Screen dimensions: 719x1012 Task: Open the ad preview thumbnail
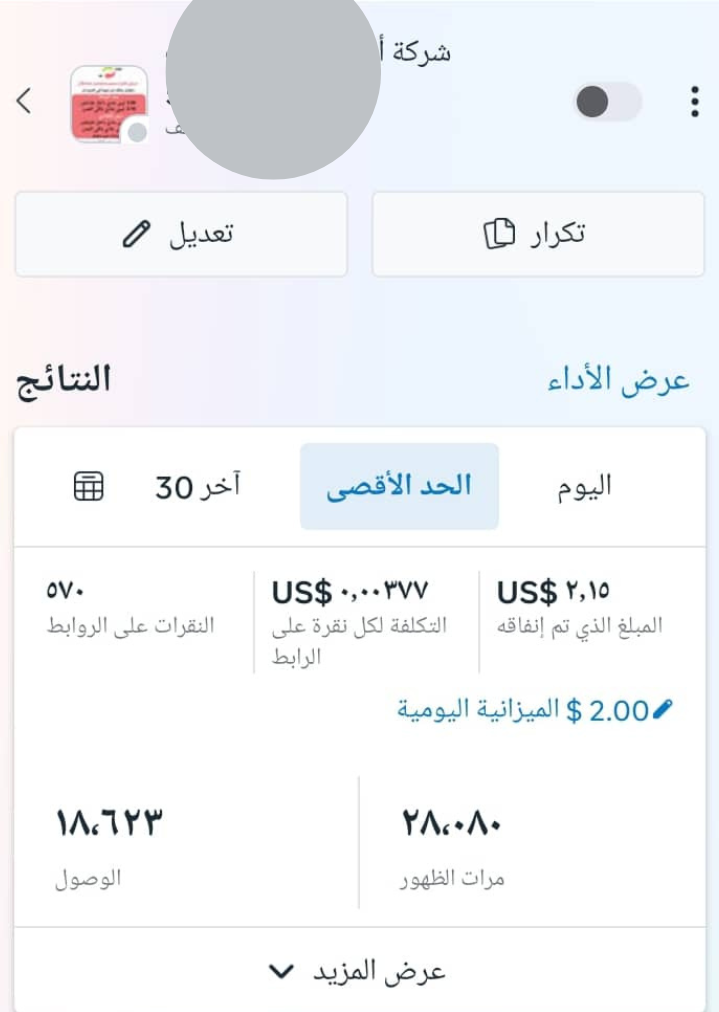coord(109,105)
